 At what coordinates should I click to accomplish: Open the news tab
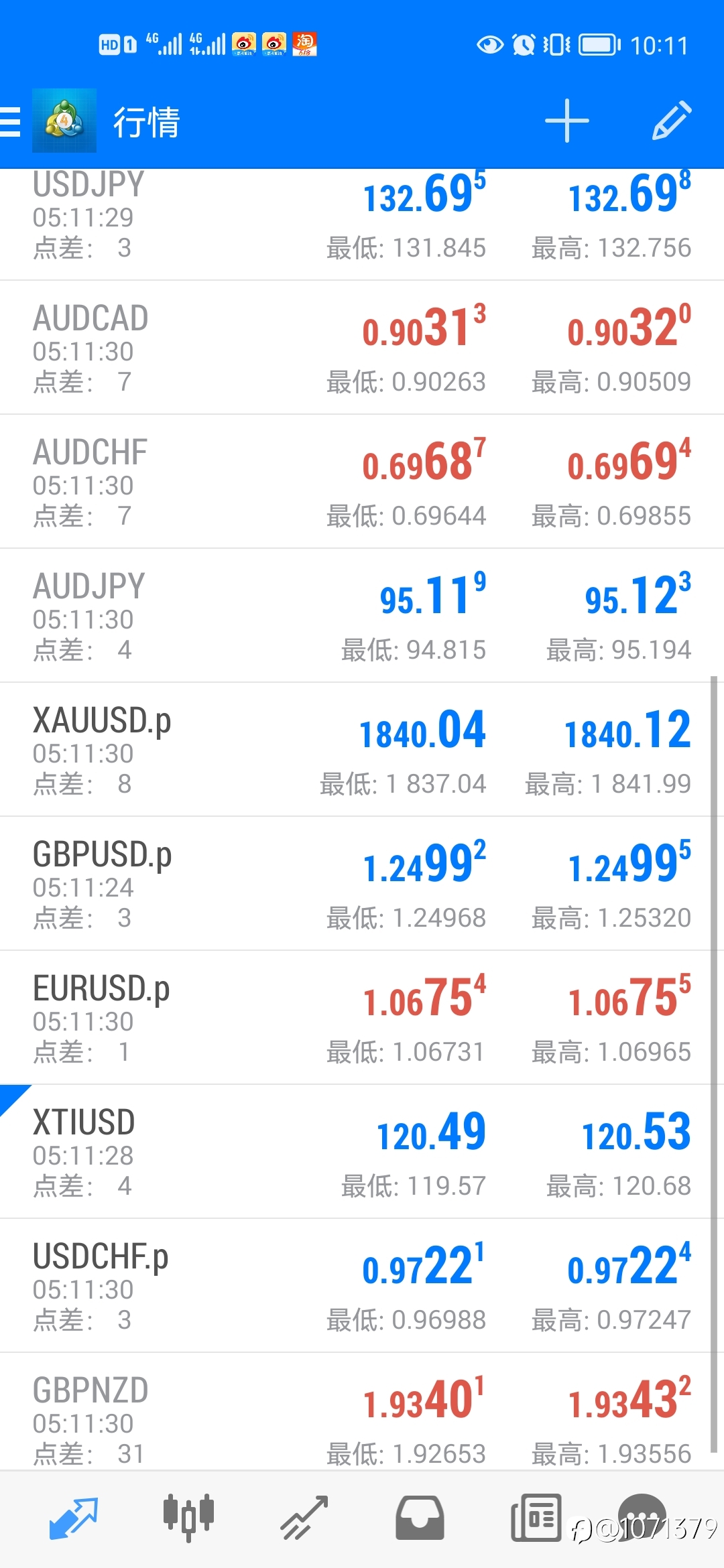536,1518
